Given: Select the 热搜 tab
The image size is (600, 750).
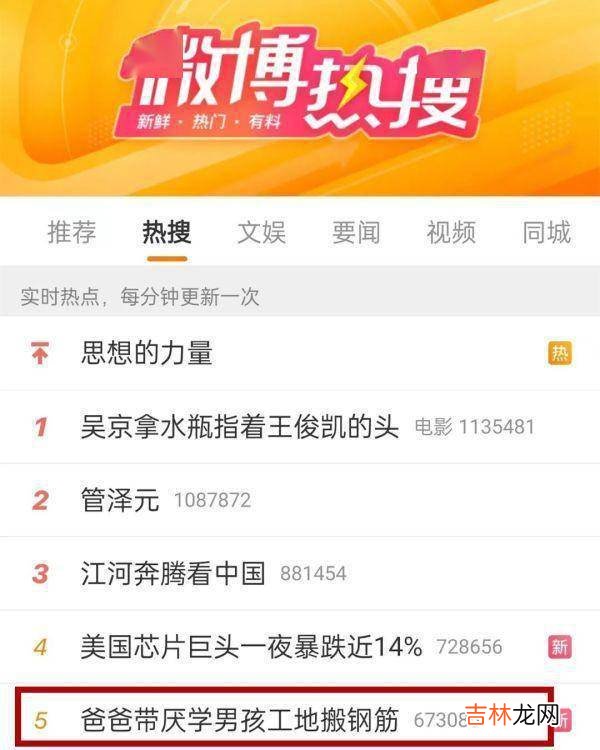Looking at the screenshot, I should pyautogui.click(x=166, y=233).
